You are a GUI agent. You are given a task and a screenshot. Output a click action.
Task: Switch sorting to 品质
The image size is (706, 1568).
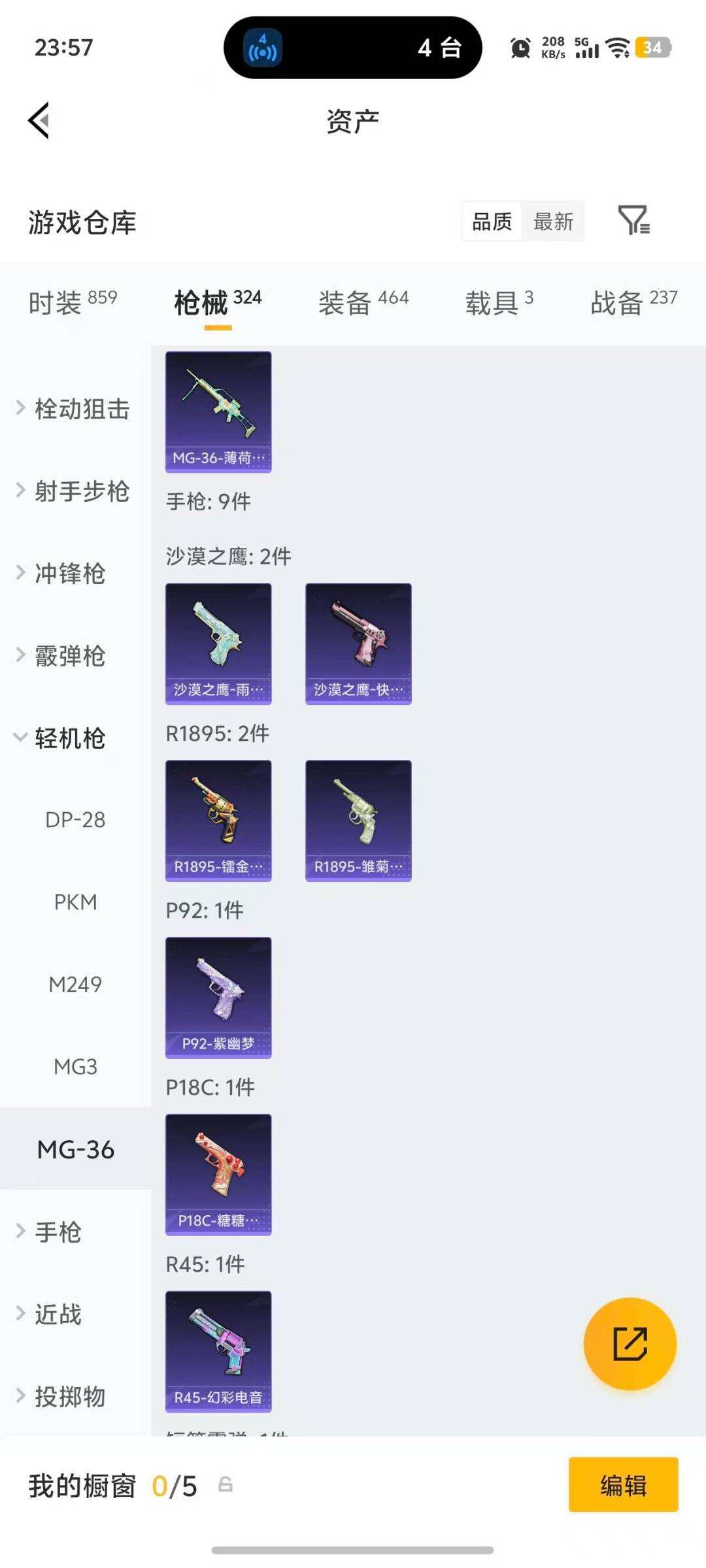[x=490, y=222]
